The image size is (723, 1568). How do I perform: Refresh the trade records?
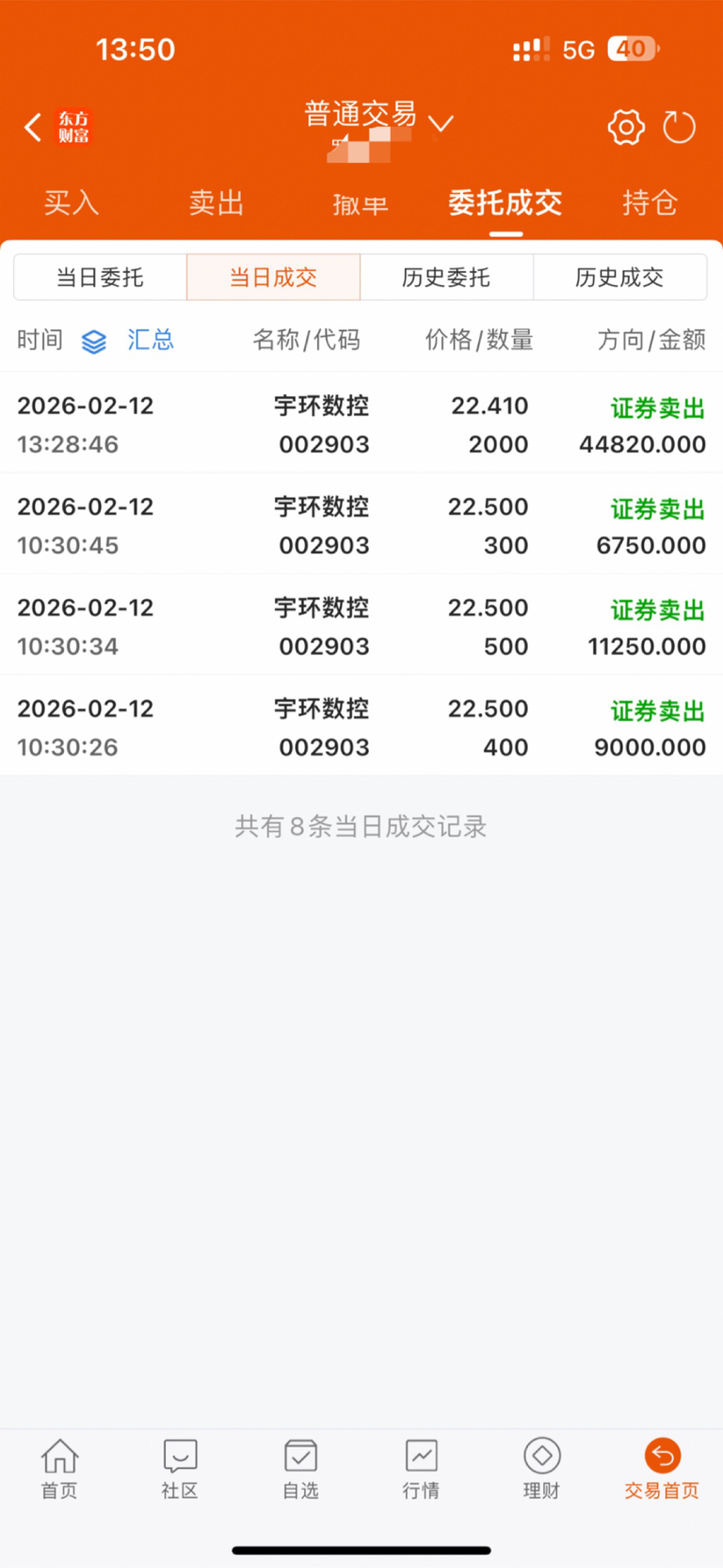coord(679,127)
